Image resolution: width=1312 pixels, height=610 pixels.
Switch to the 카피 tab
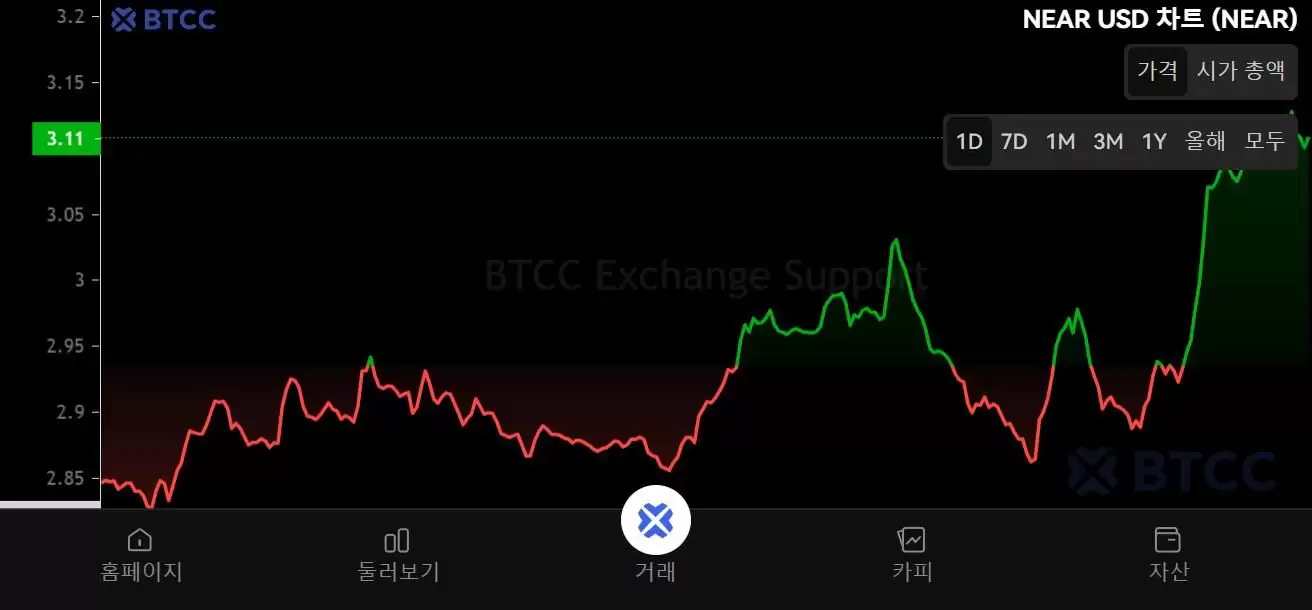click(912, 555)
